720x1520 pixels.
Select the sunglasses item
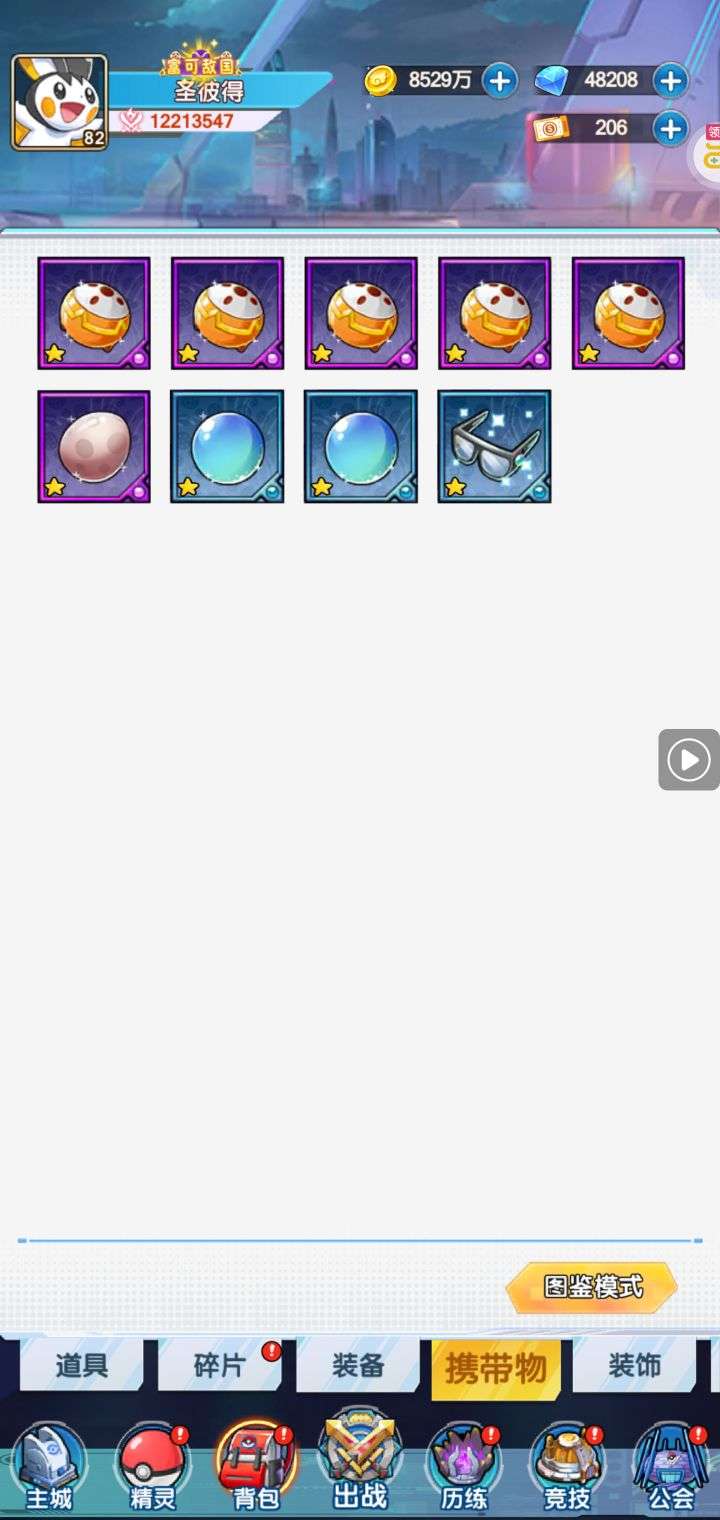tap(494, 446)
